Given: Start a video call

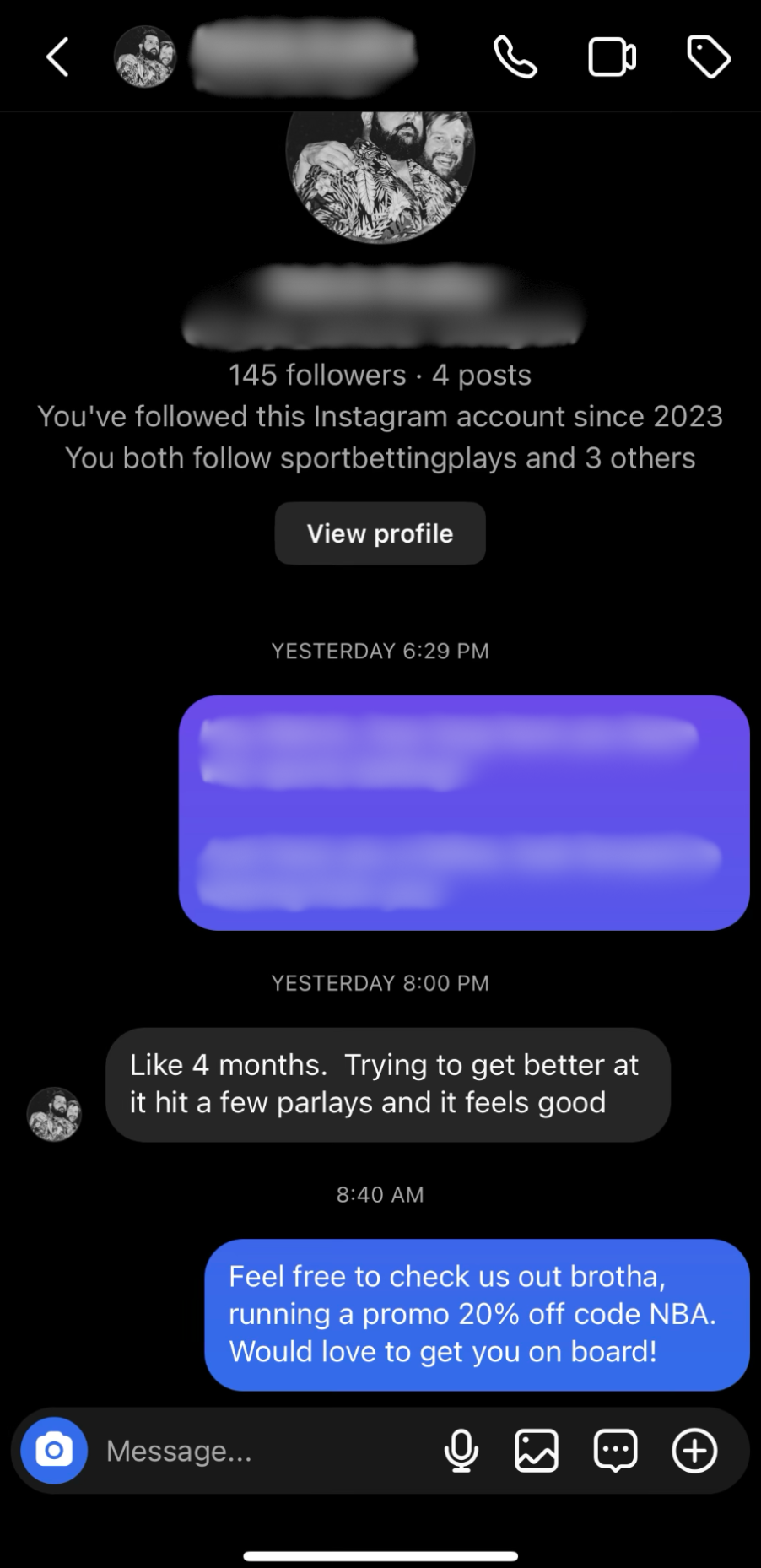Looking at the screenshot, I should click(612, 57).
